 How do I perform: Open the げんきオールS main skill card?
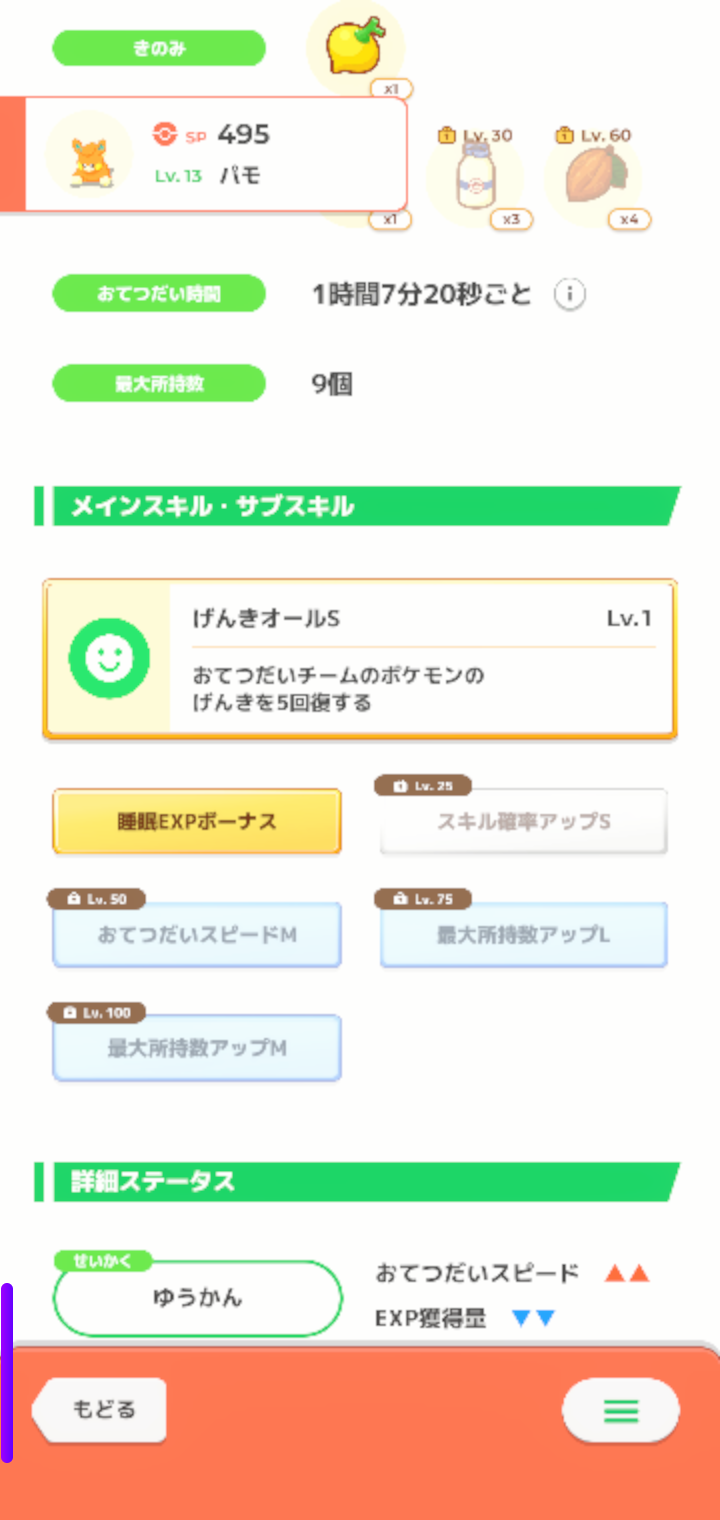(360, 660)
